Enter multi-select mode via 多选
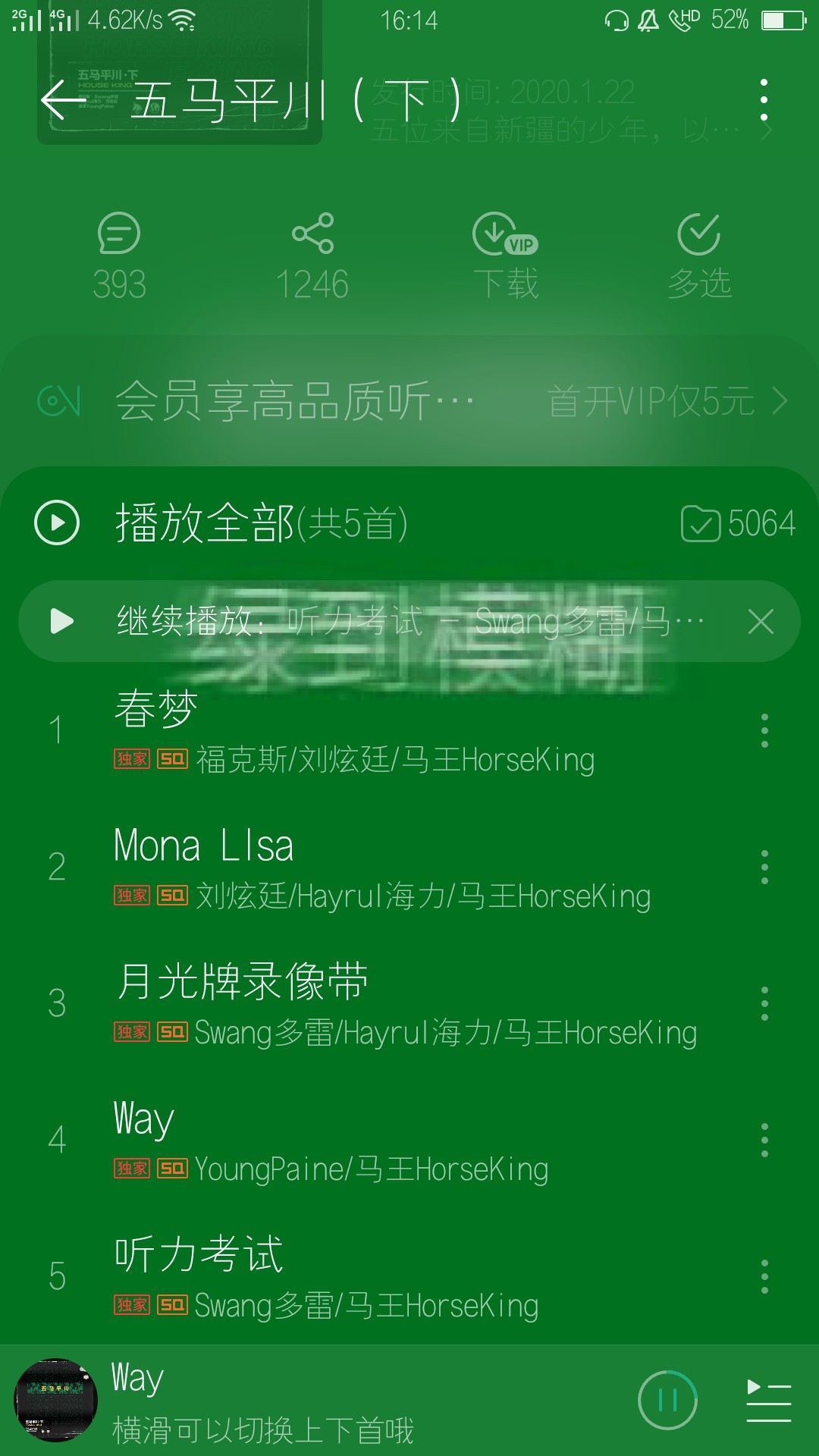819x1456 pixels. click(699, 256)
